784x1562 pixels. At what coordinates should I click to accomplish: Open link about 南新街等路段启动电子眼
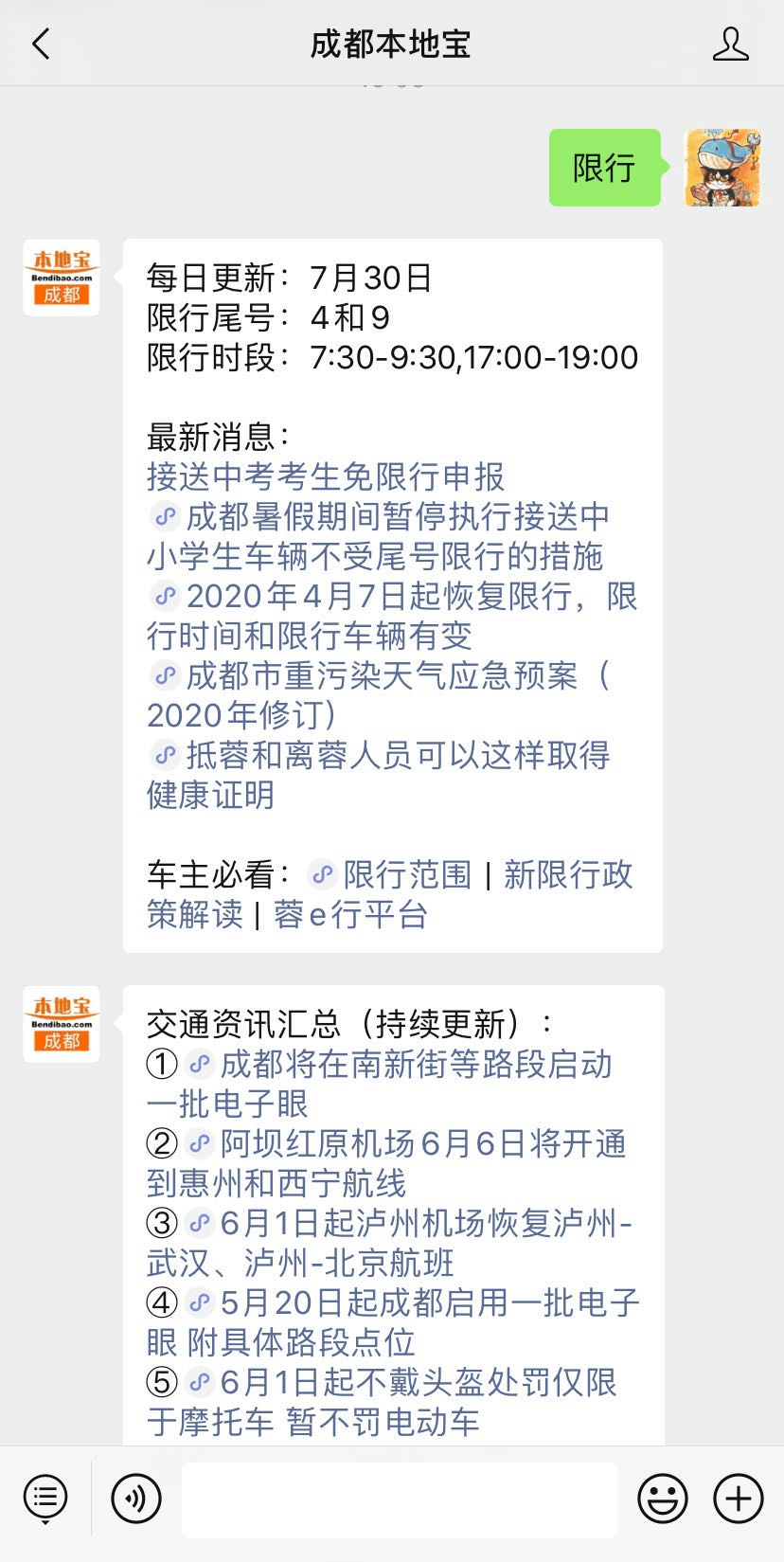pyautogui.click(x=381, y=1084)
